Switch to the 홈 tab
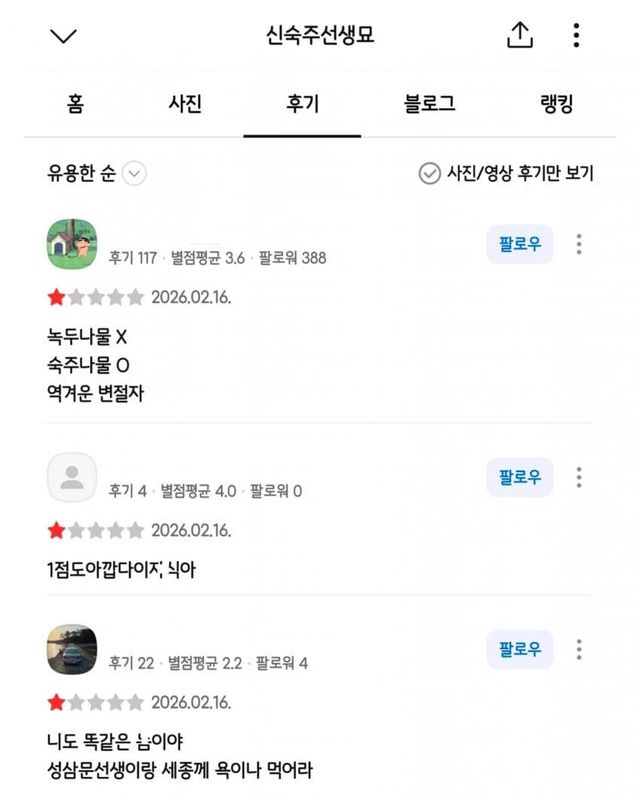 tap(75, 103)
